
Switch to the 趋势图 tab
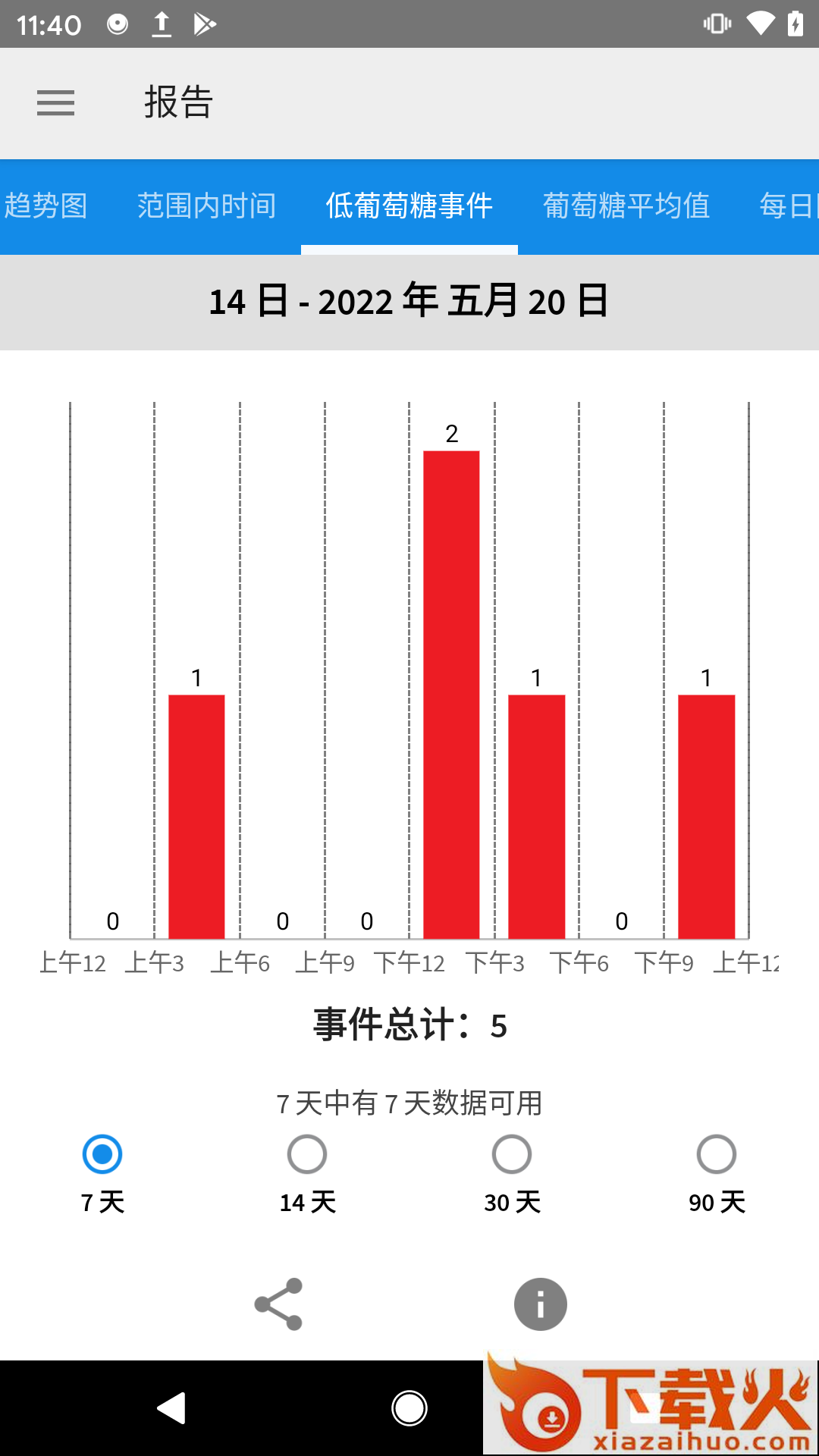(45, 206)
